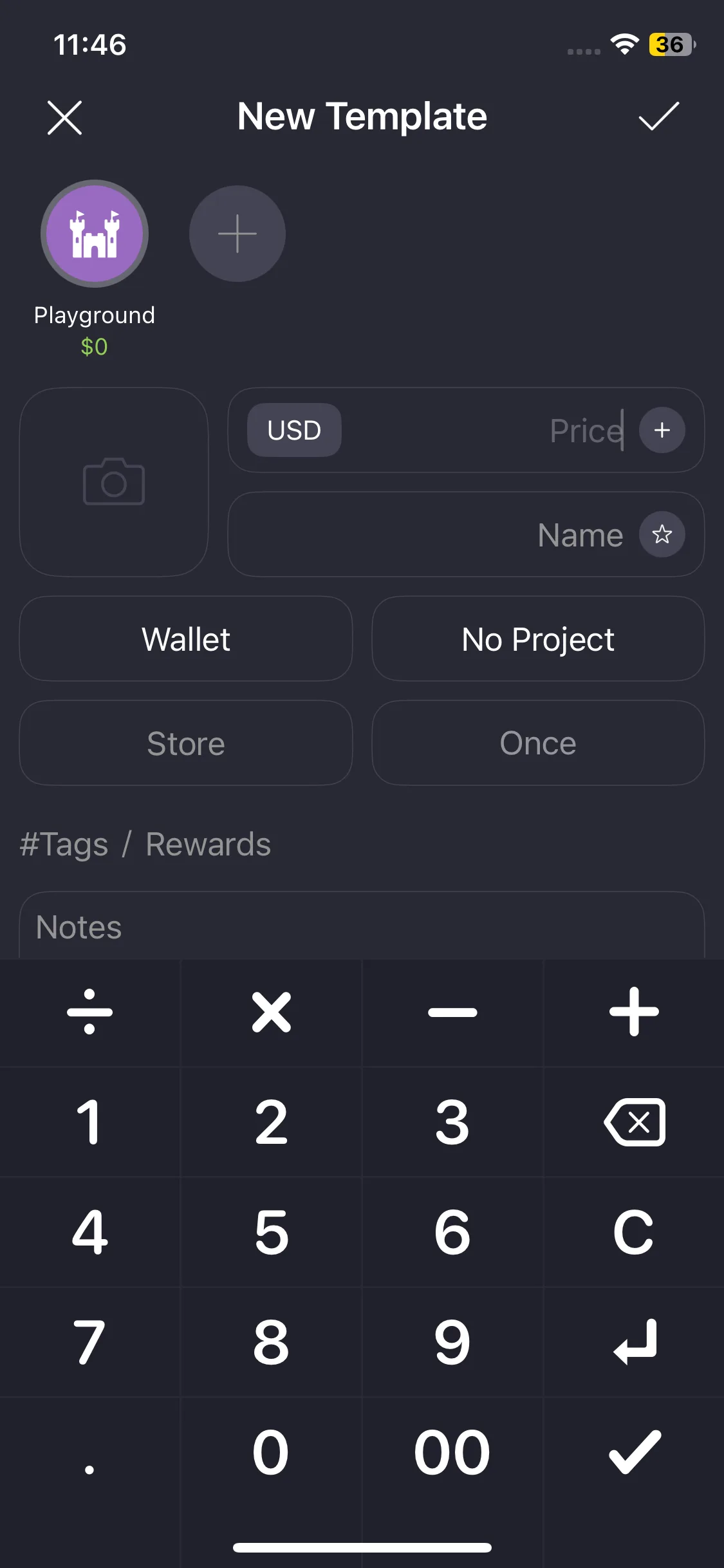Open Rewards entry
This screenshot has height=1568, width=724.
point(208,845)
